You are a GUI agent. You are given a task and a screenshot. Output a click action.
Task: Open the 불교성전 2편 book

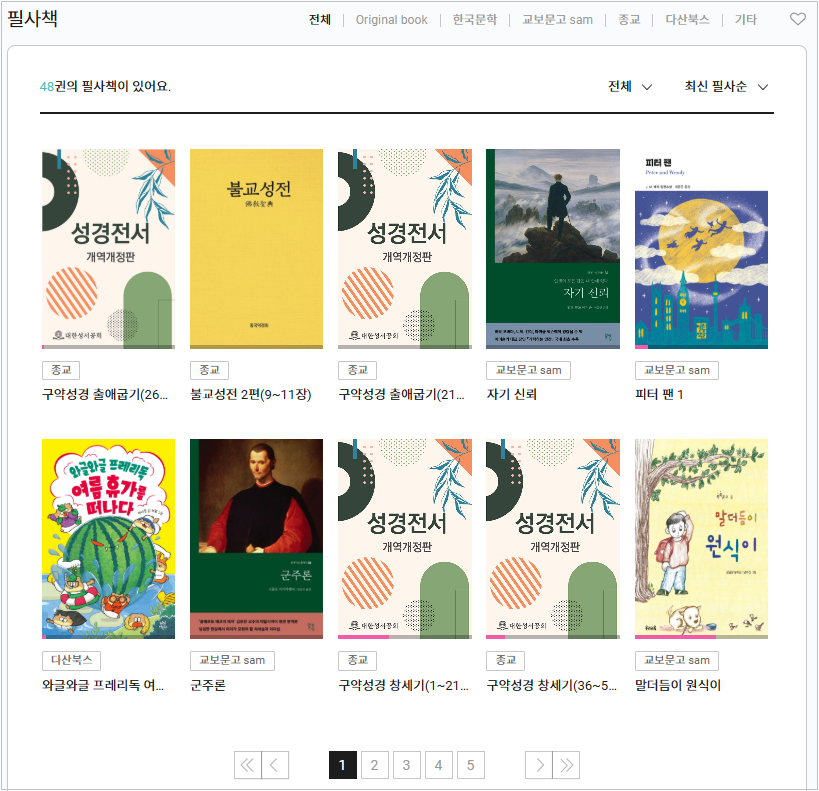(x=256, y=249)
